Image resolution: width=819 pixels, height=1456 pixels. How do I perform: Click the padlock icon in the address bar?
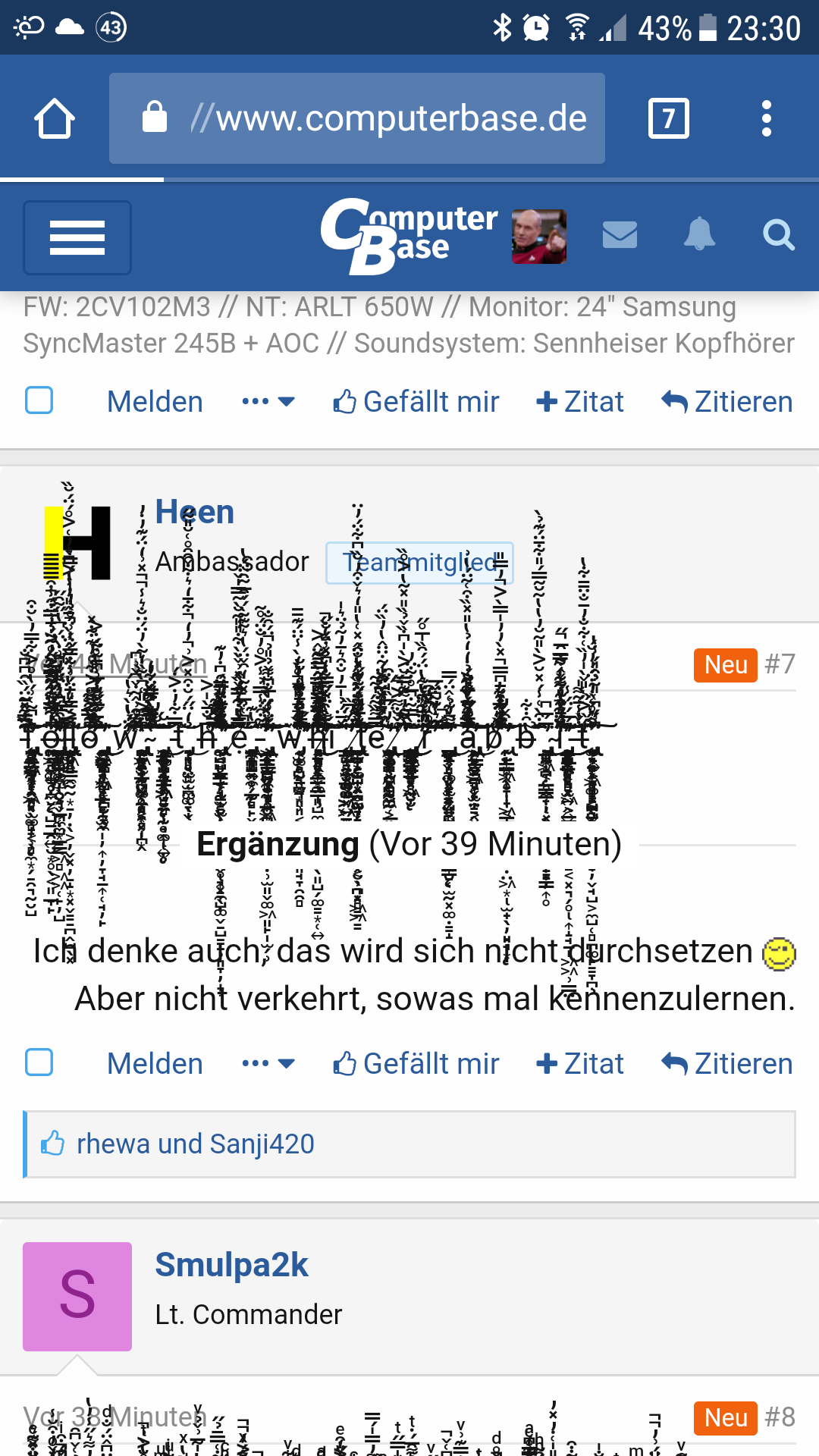click(155, 118)
